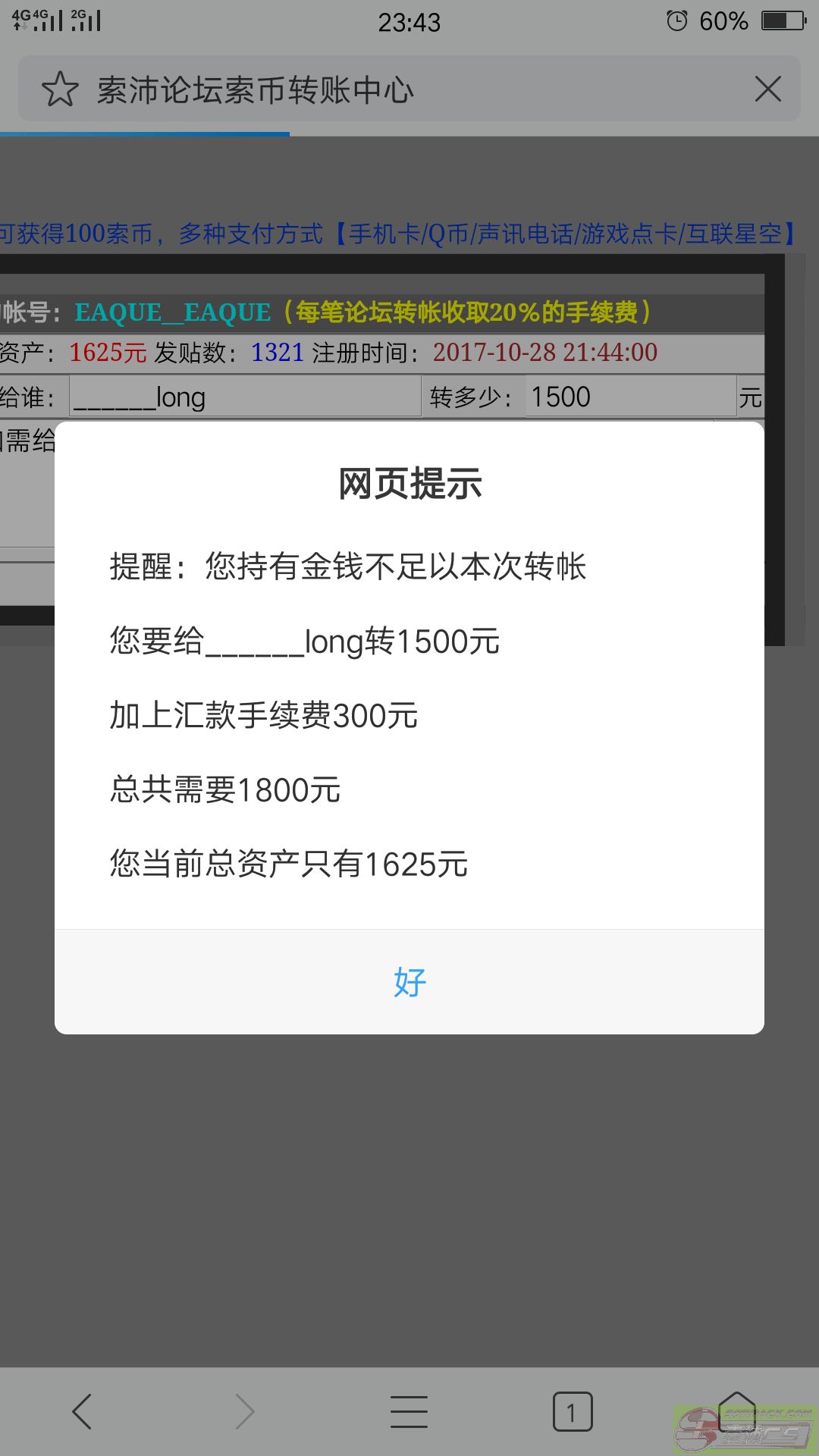
Task: Stop loading the page with the X
Action: 767,89
